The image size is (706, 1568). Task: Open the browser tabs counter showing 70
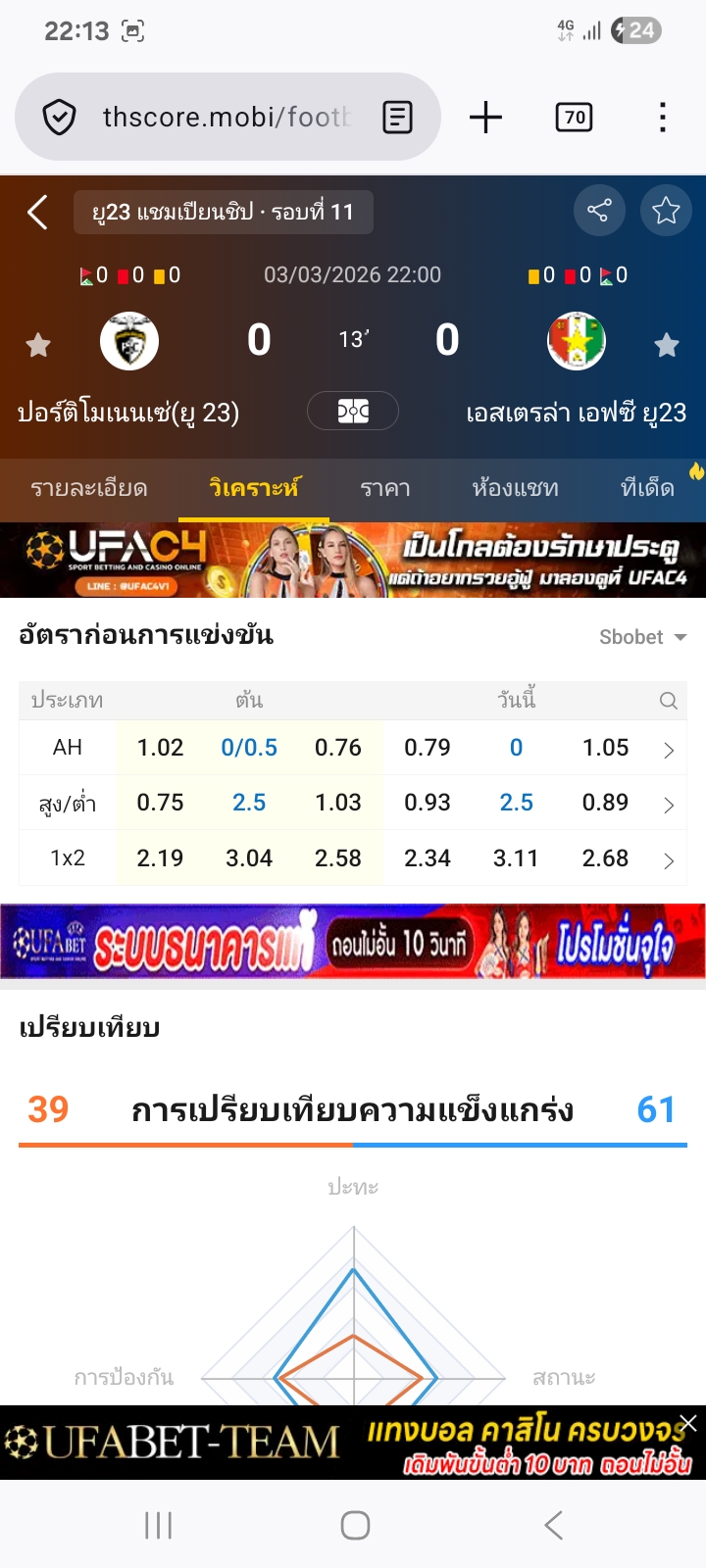[574, 118]
